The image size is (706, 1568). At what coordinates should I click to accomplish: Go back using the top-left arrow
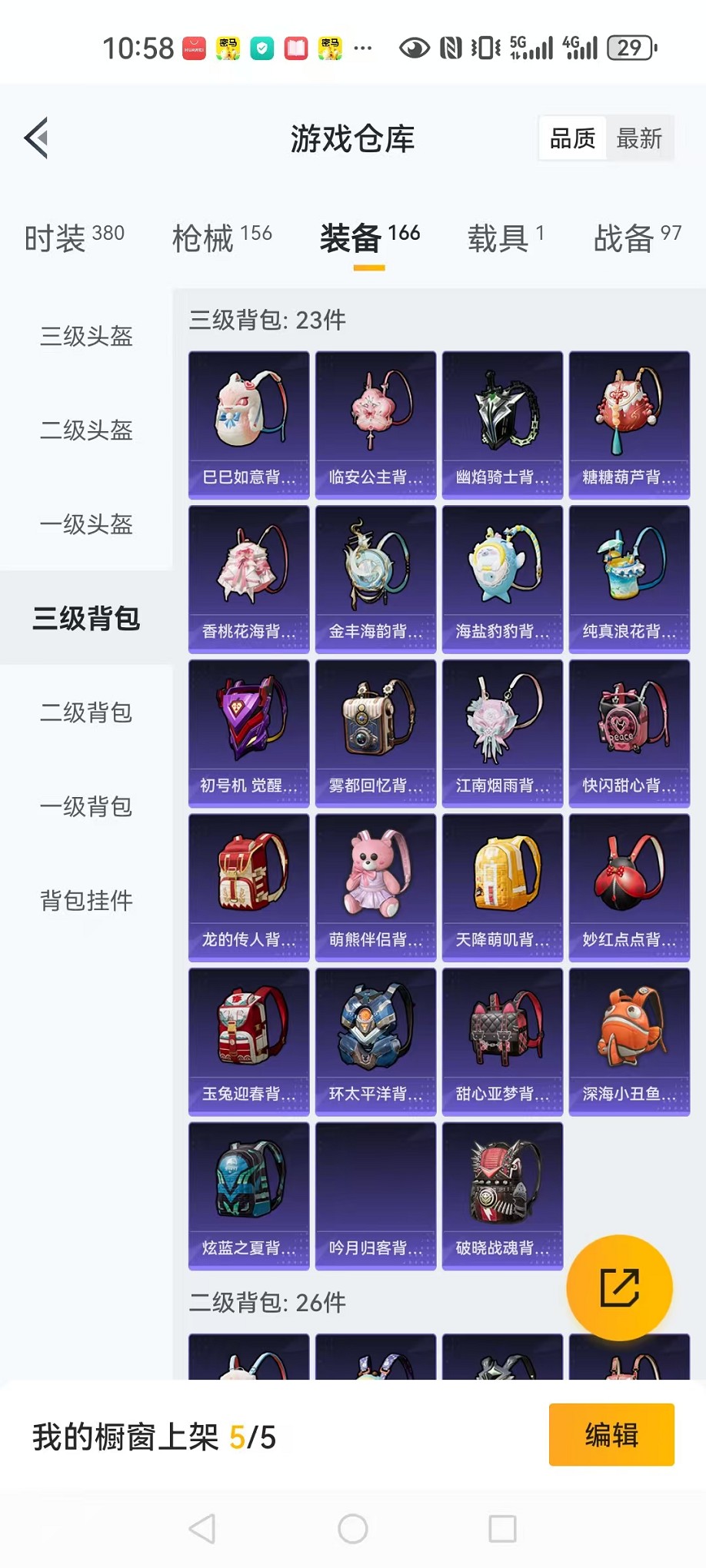point(37,138)
